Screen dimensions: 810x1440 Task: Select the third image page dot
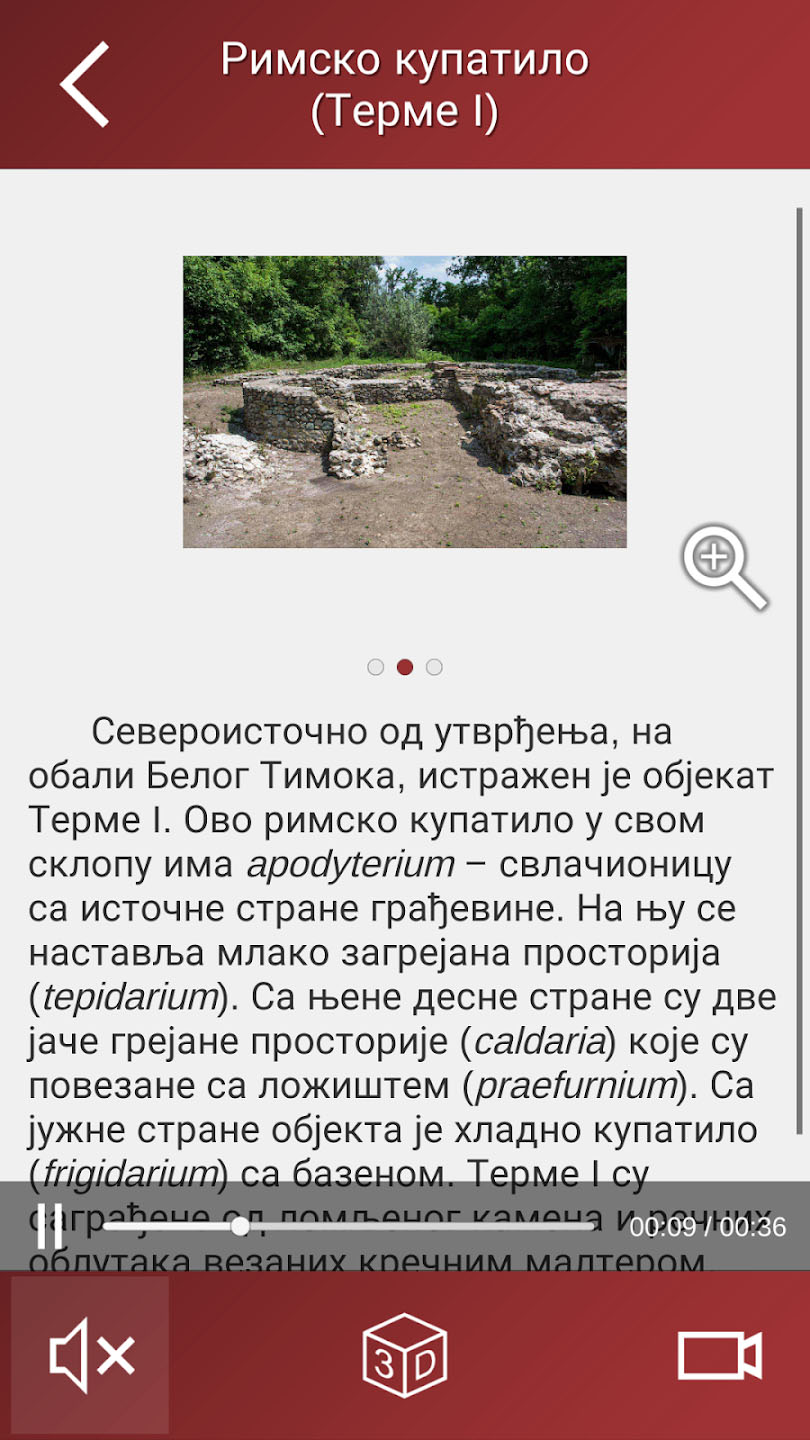point(434,667)
